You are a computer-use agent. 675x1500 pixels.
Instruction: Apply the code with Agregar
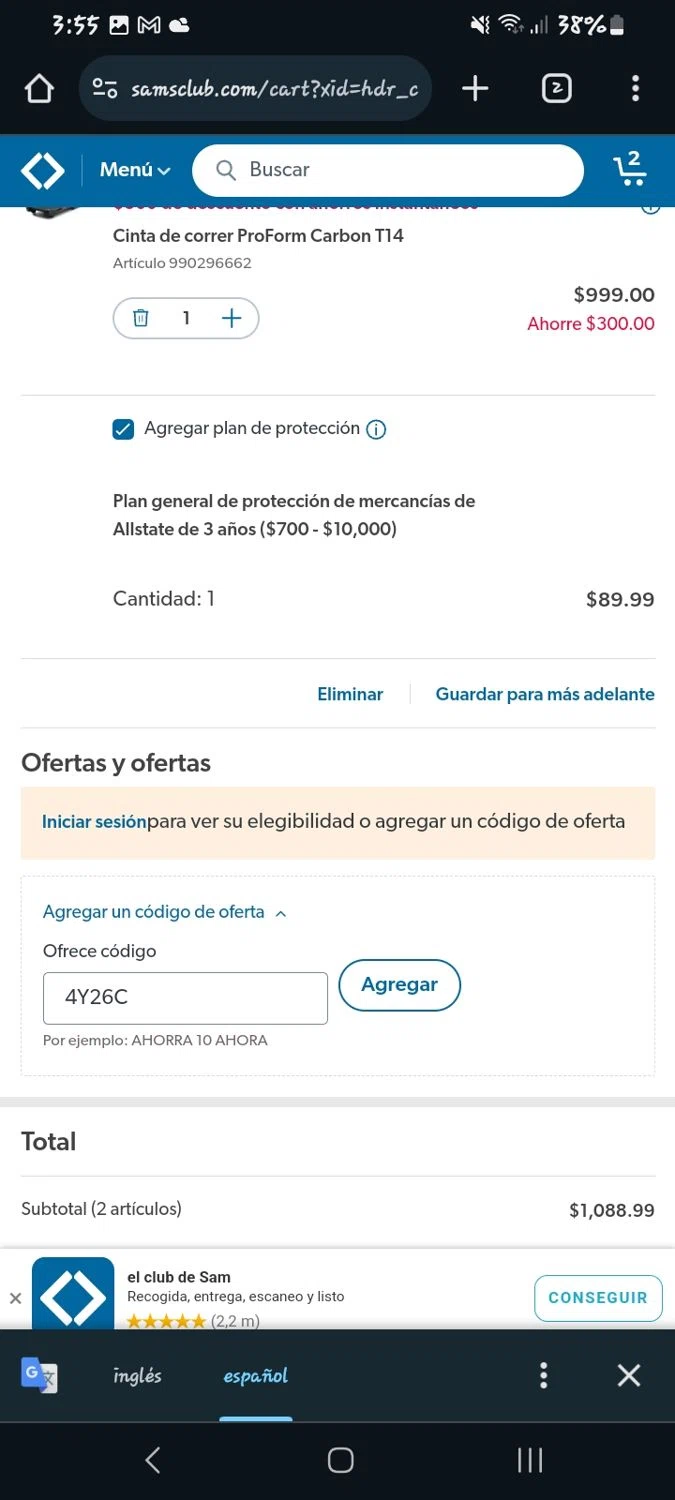point(399,985)
